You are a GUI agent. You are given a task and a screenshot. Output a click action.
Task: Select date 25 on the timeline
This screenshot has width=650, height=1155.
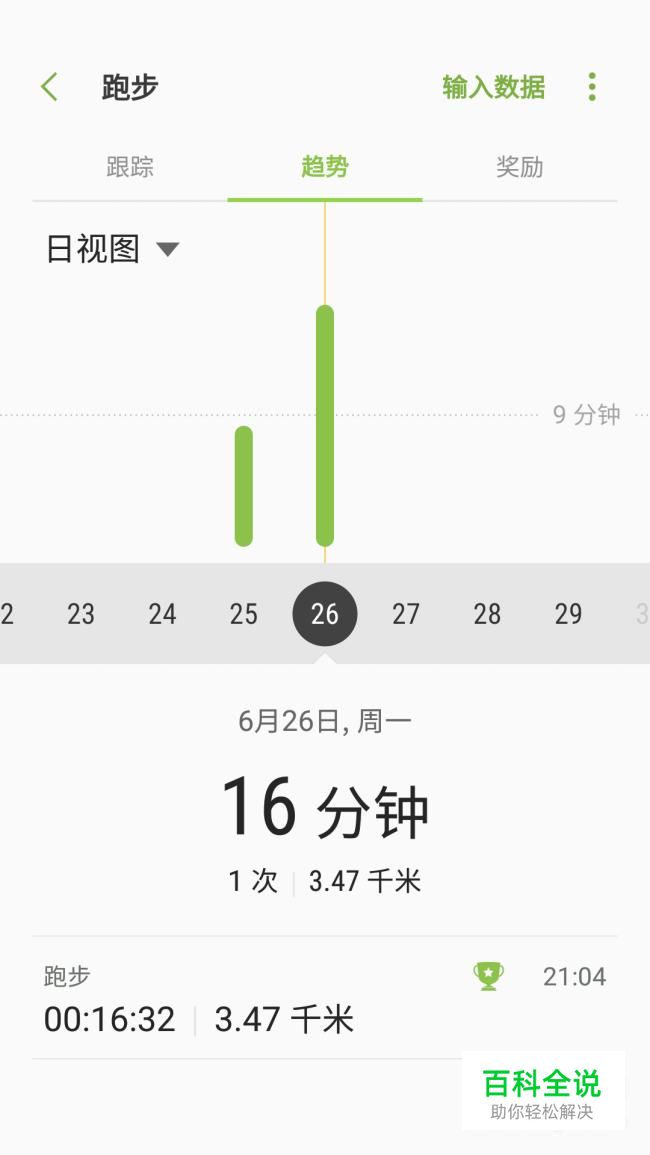pos(243,614)
